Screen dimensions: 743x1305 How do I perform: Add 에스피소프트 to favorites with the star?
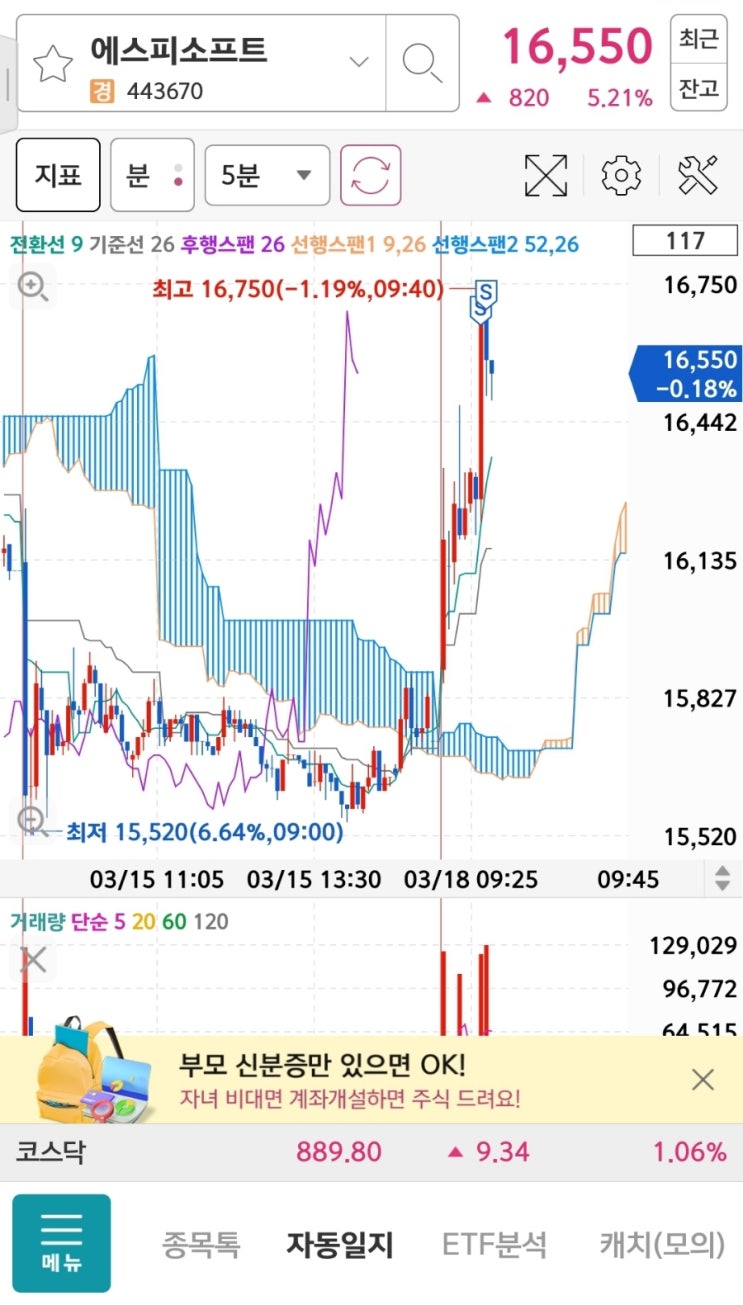click(x=53, y=65)
